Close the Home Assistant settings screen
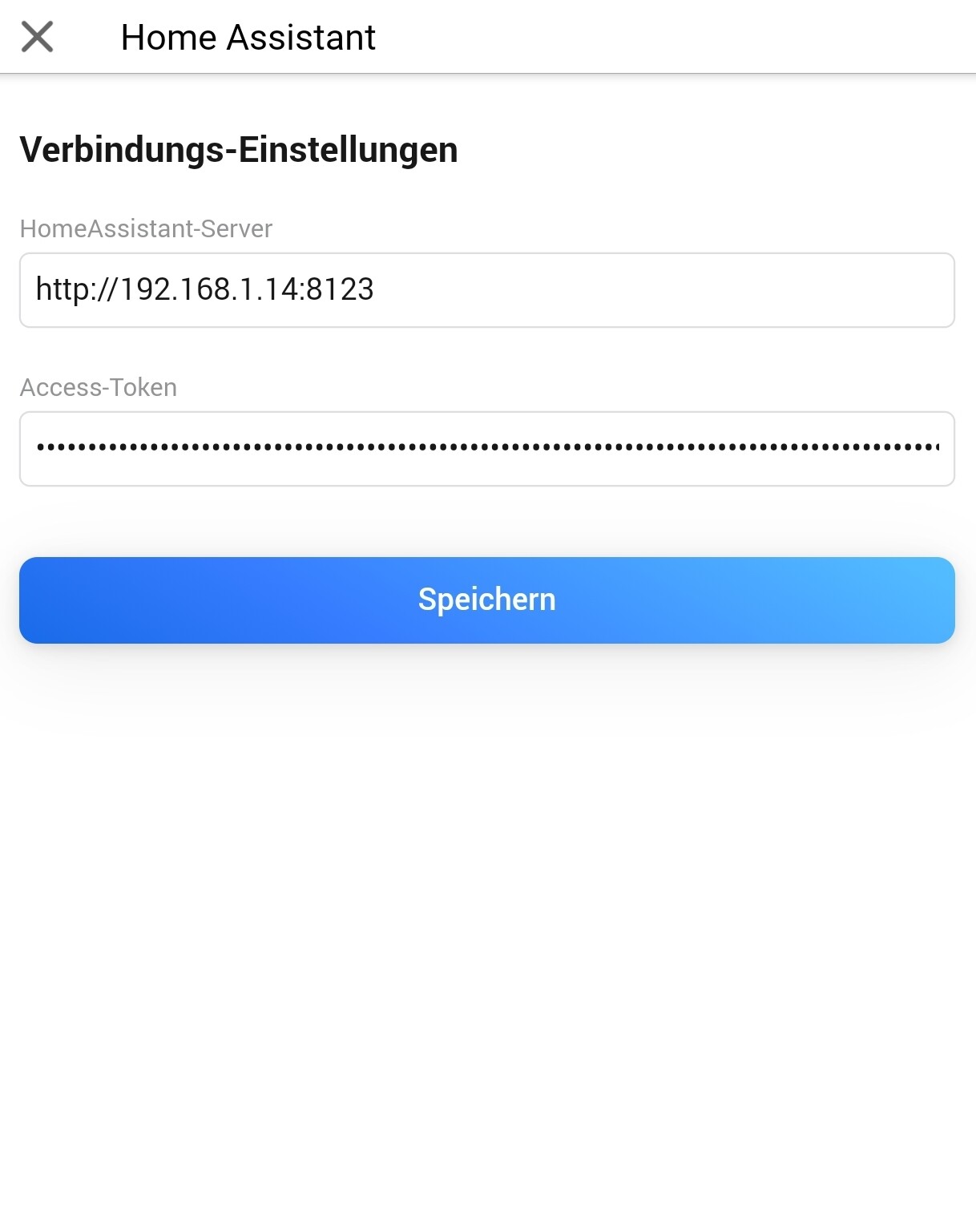 coord(37,37)
